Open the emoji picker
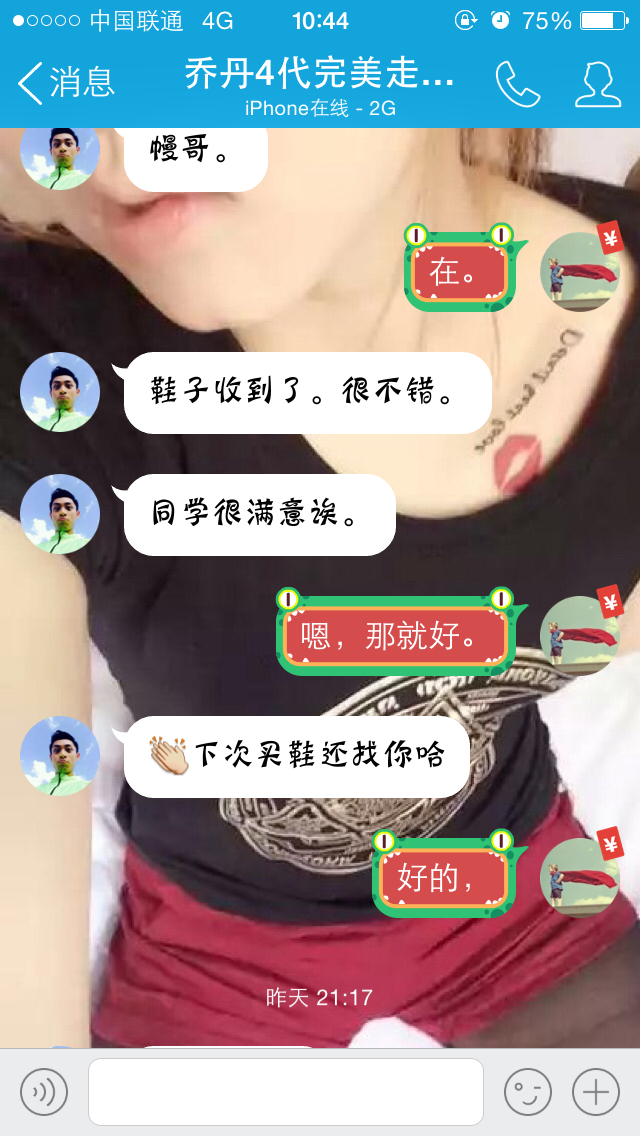This screenshot has height=1136, width=640. click(527, 1092)
